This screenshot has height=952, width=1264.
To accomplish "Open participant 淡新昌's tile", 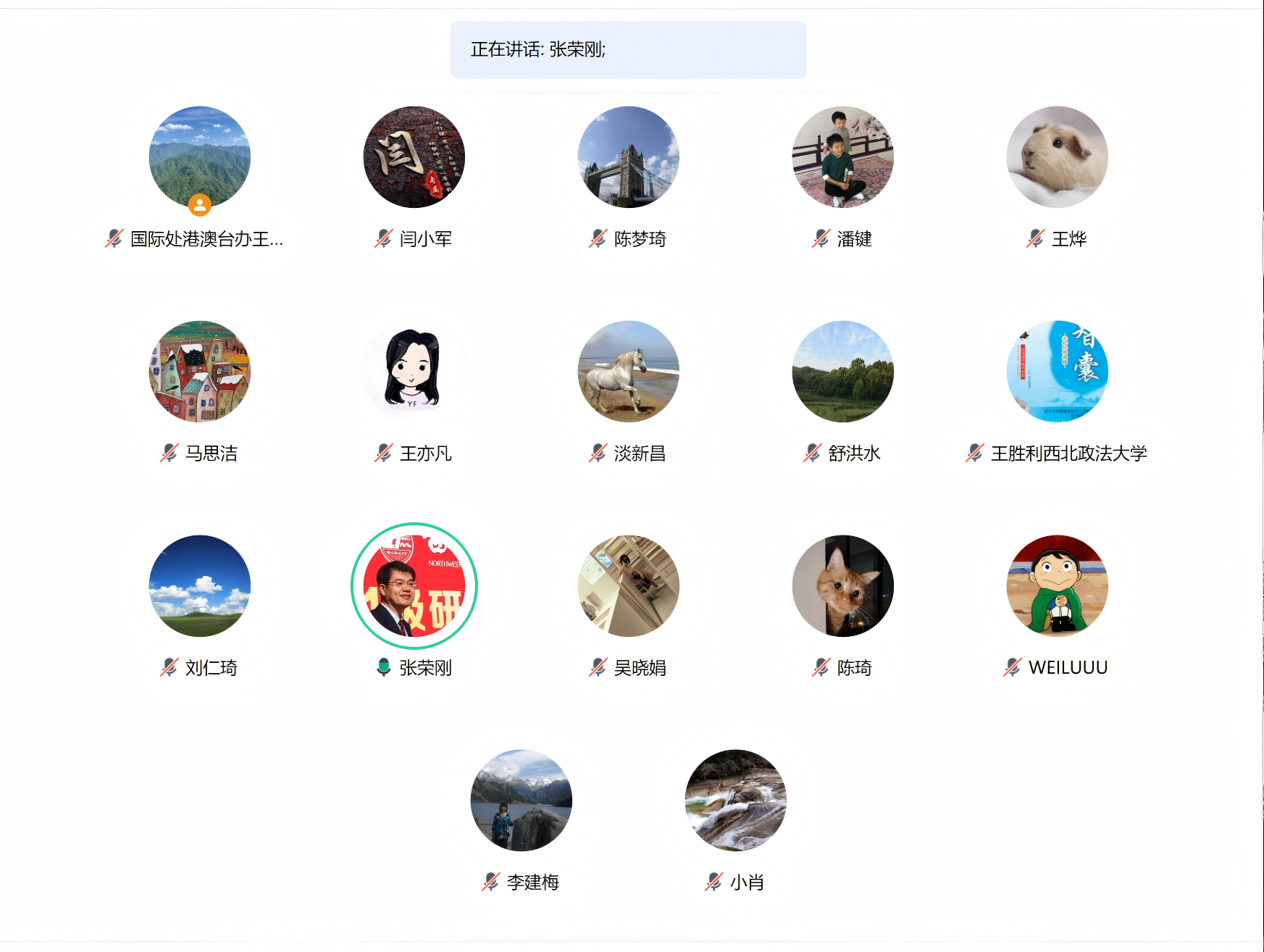I will click(x=628, y=372).
